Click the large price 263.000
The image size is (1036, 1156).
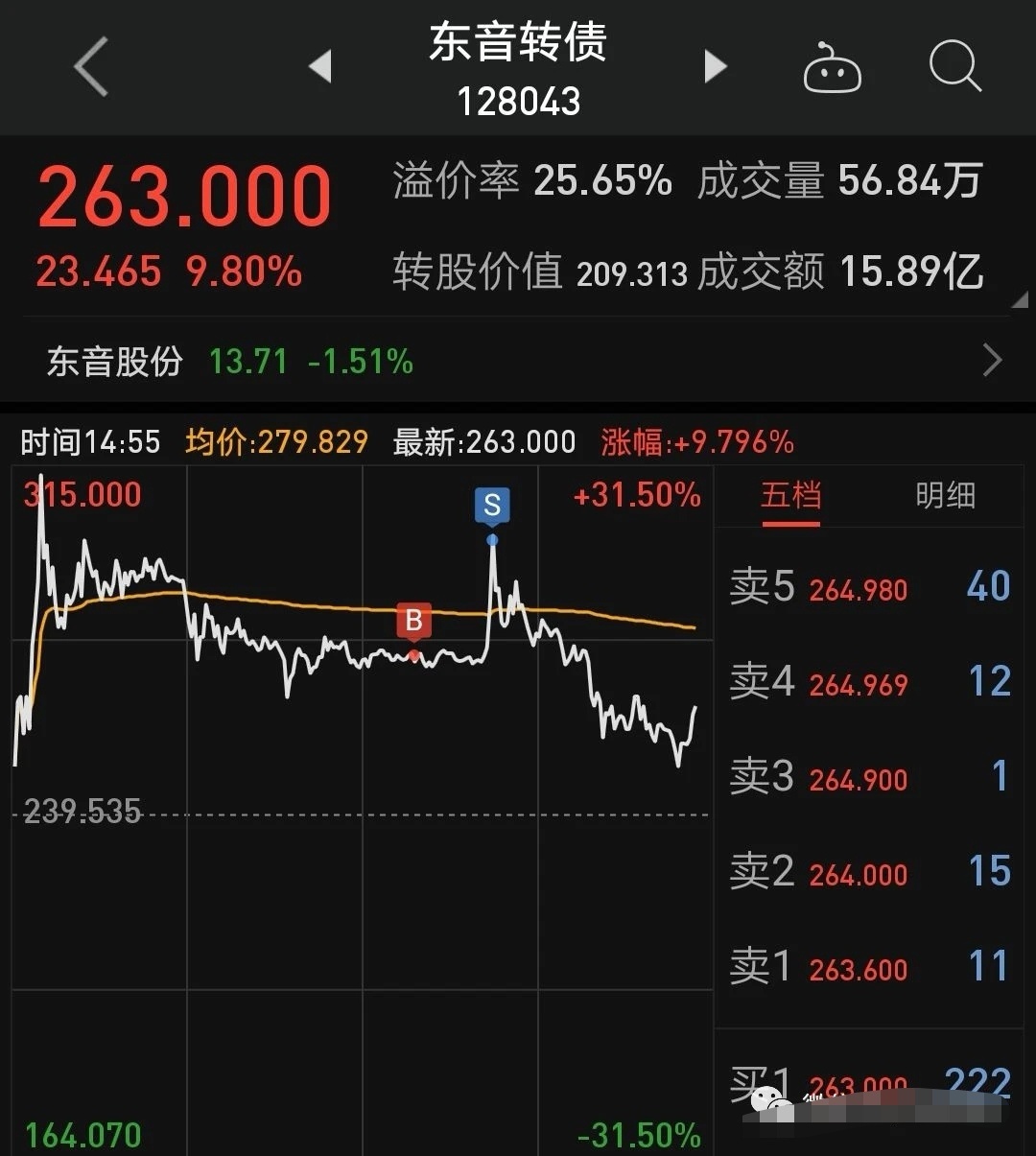pyautogui.click(x=182, y=195)
